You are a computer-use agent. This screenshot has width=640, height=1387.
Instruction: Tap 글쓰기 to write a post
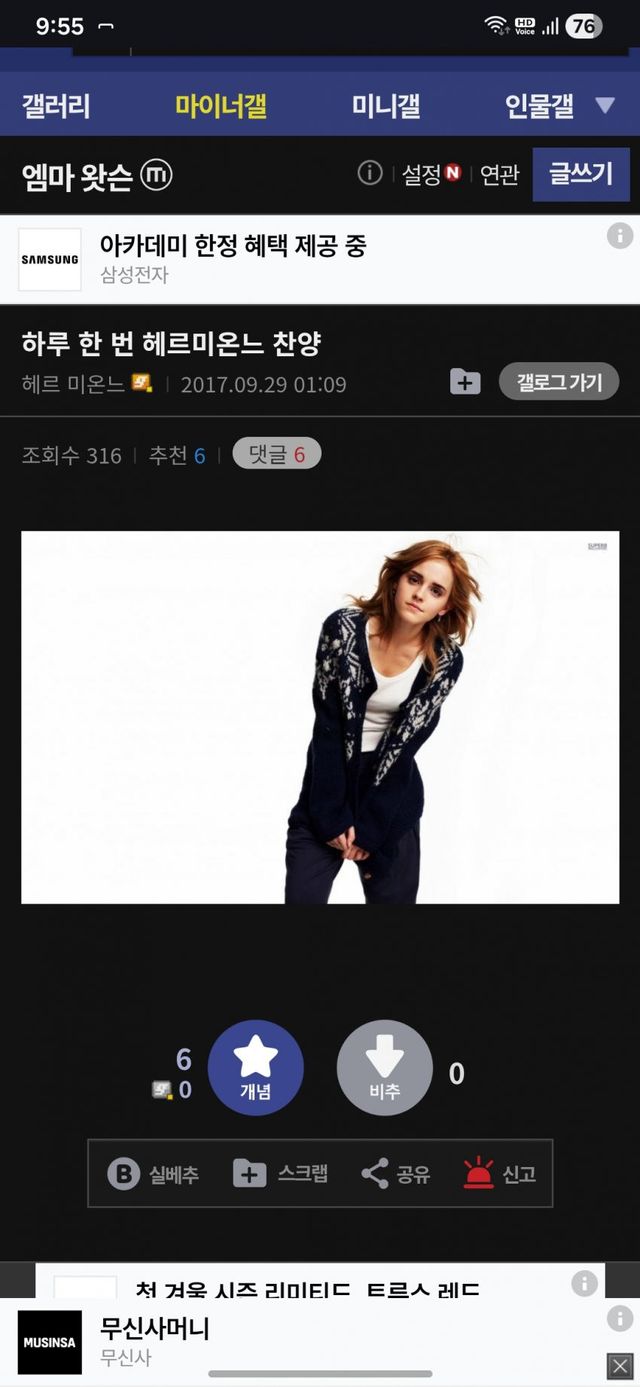[x=580, y=174]
